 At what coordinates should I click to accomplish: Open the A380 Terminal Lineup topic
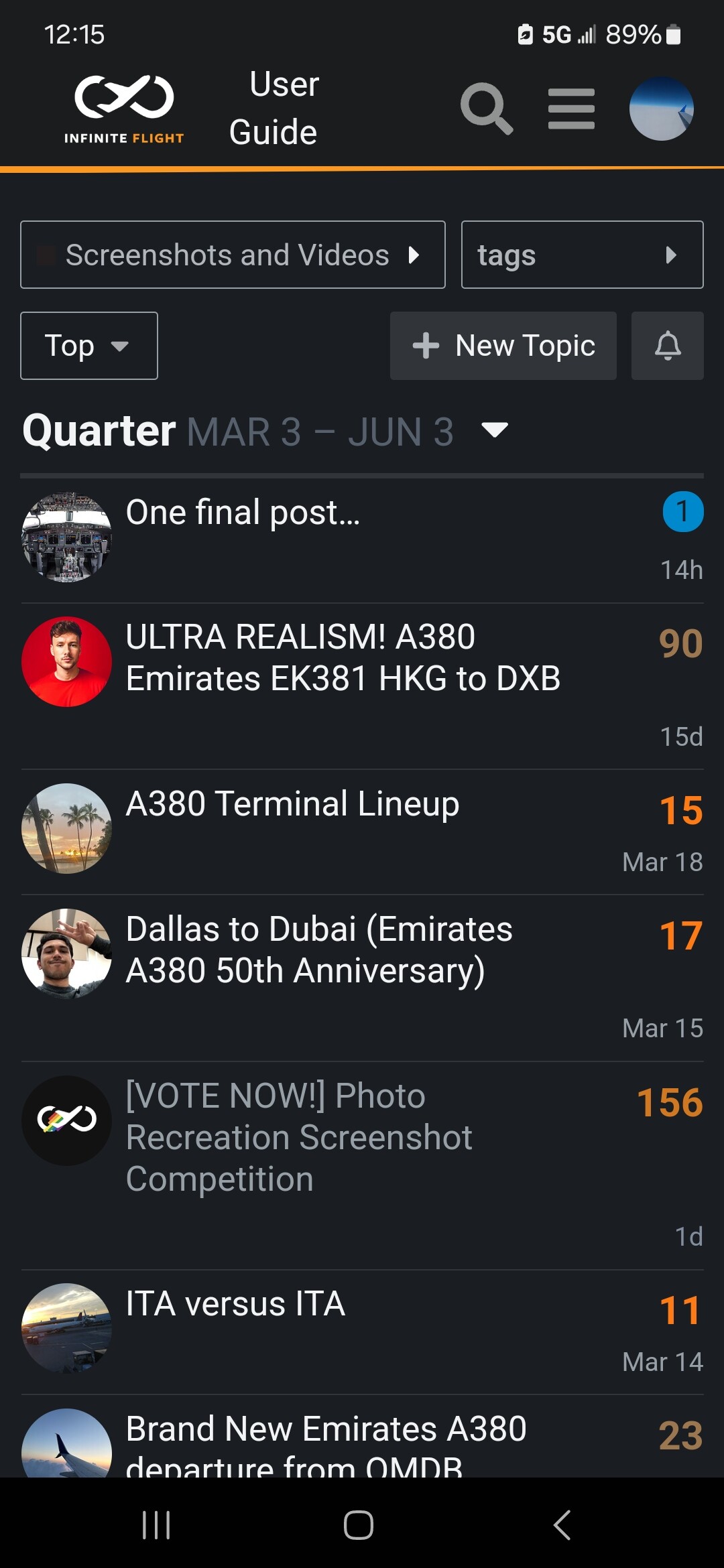292,804
